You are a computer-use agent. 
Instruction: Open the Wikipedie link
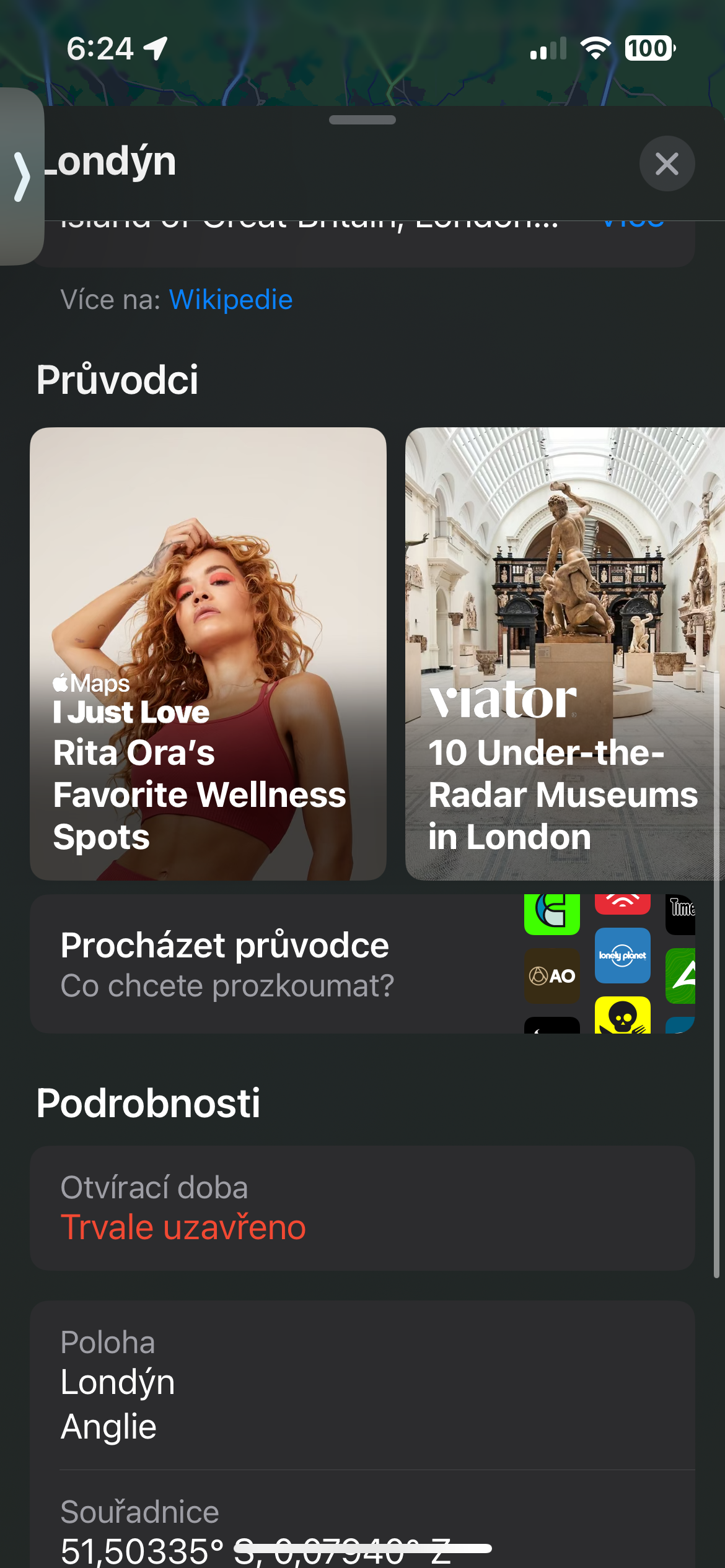(231, 300)
